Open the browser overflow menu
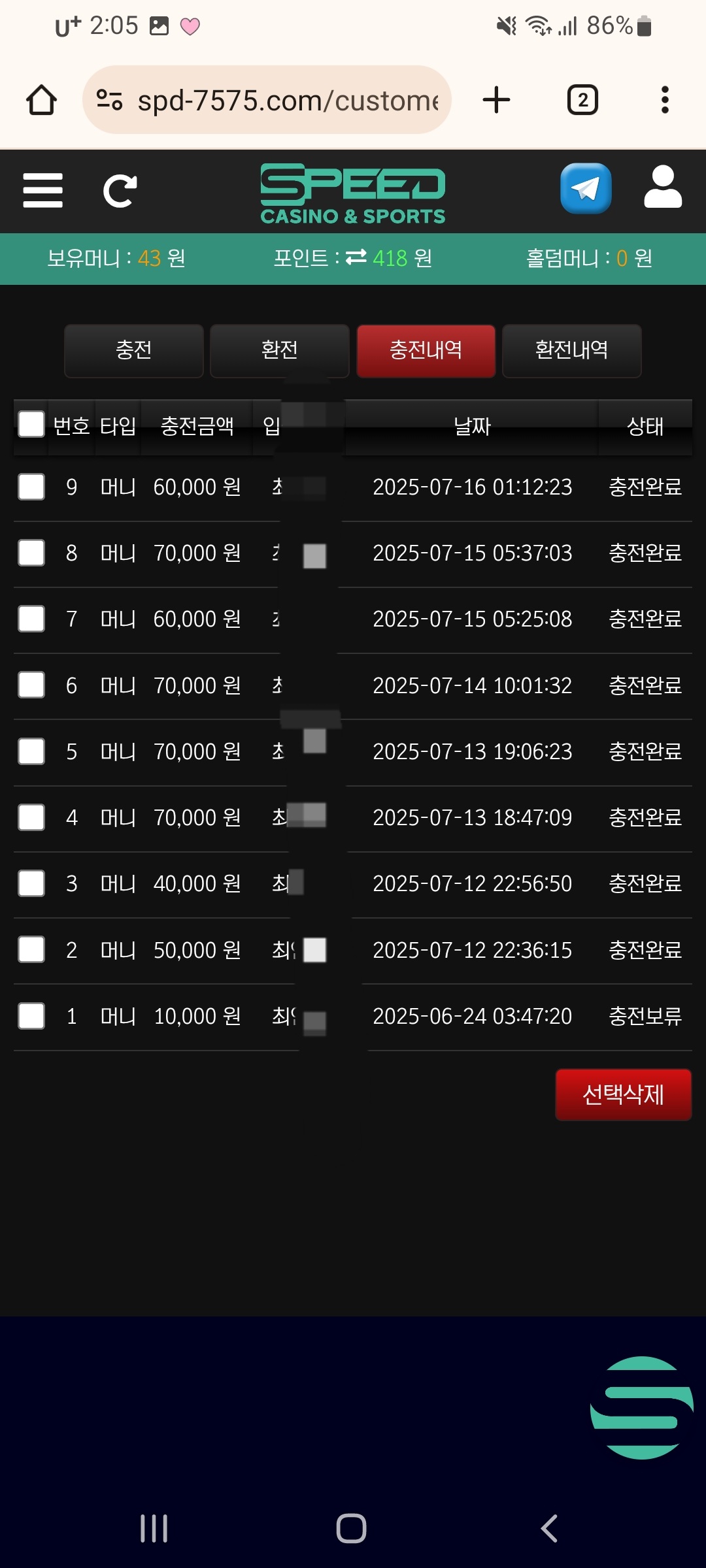706x1568 pixels. pos(665,100)
